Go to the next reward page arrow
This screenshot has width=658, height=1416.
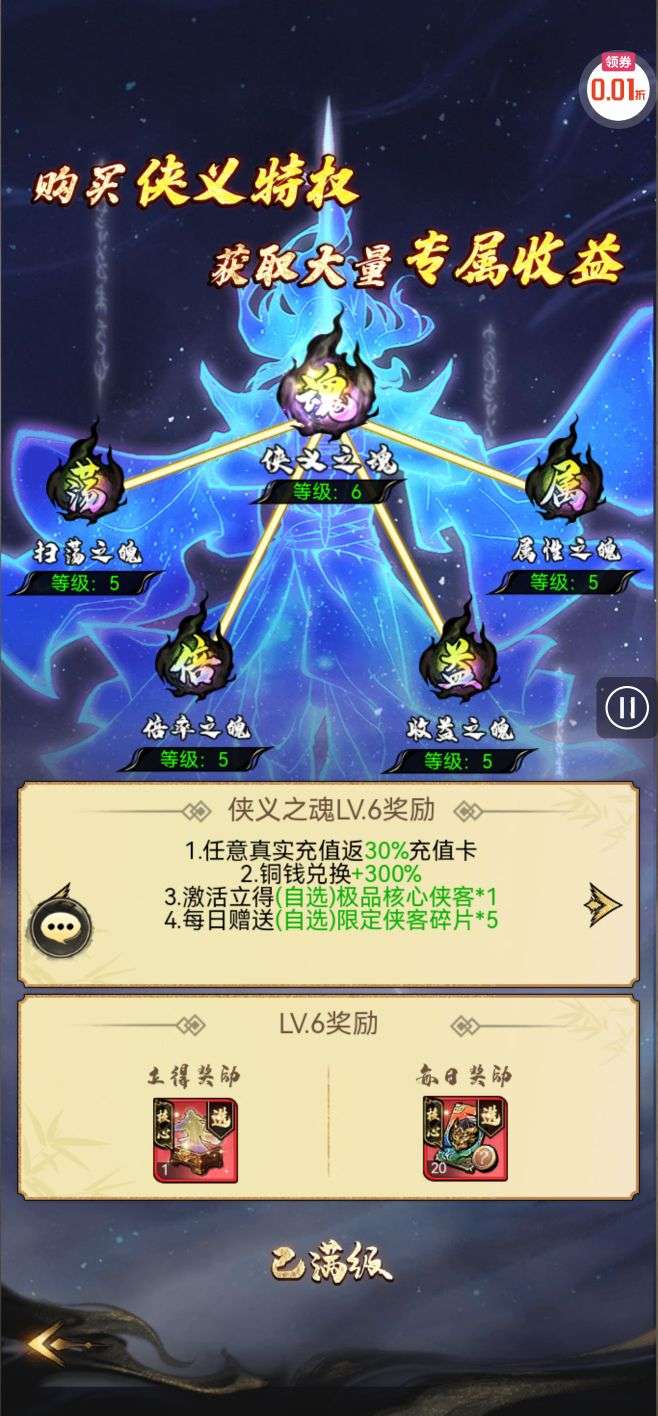602,904
